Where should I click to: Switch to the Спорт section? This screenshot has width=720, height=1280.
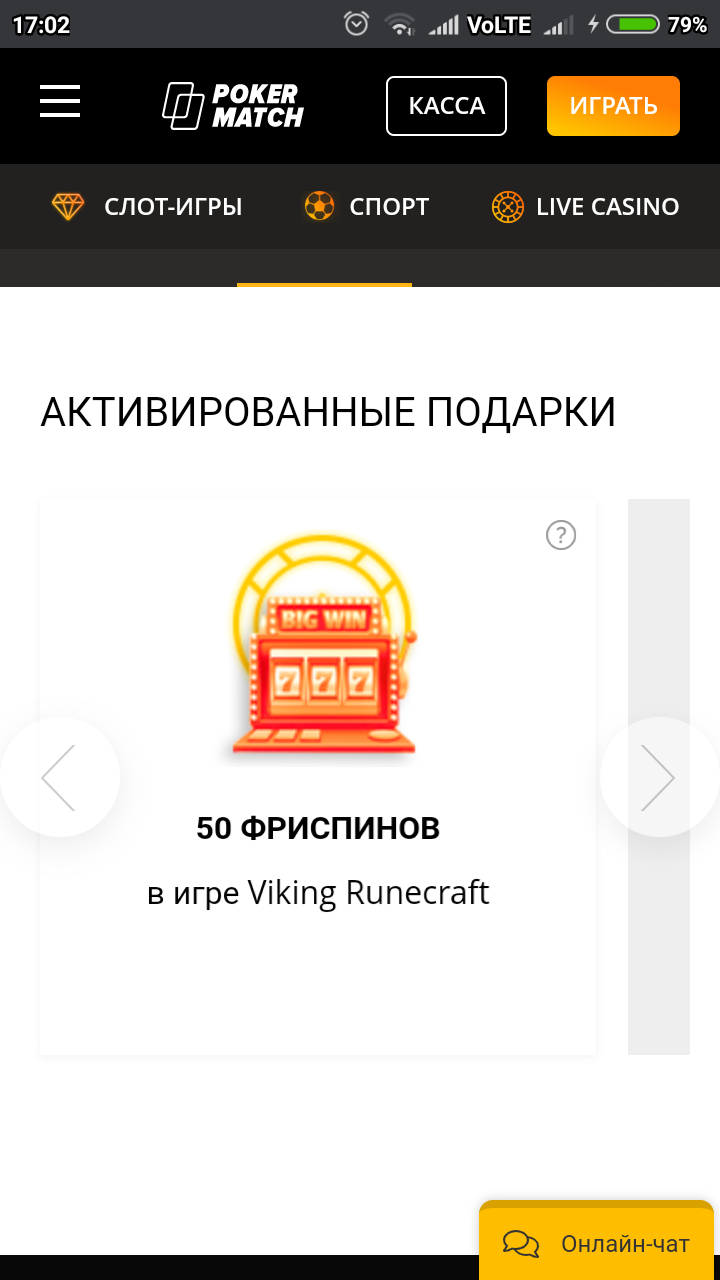point(367,207)
